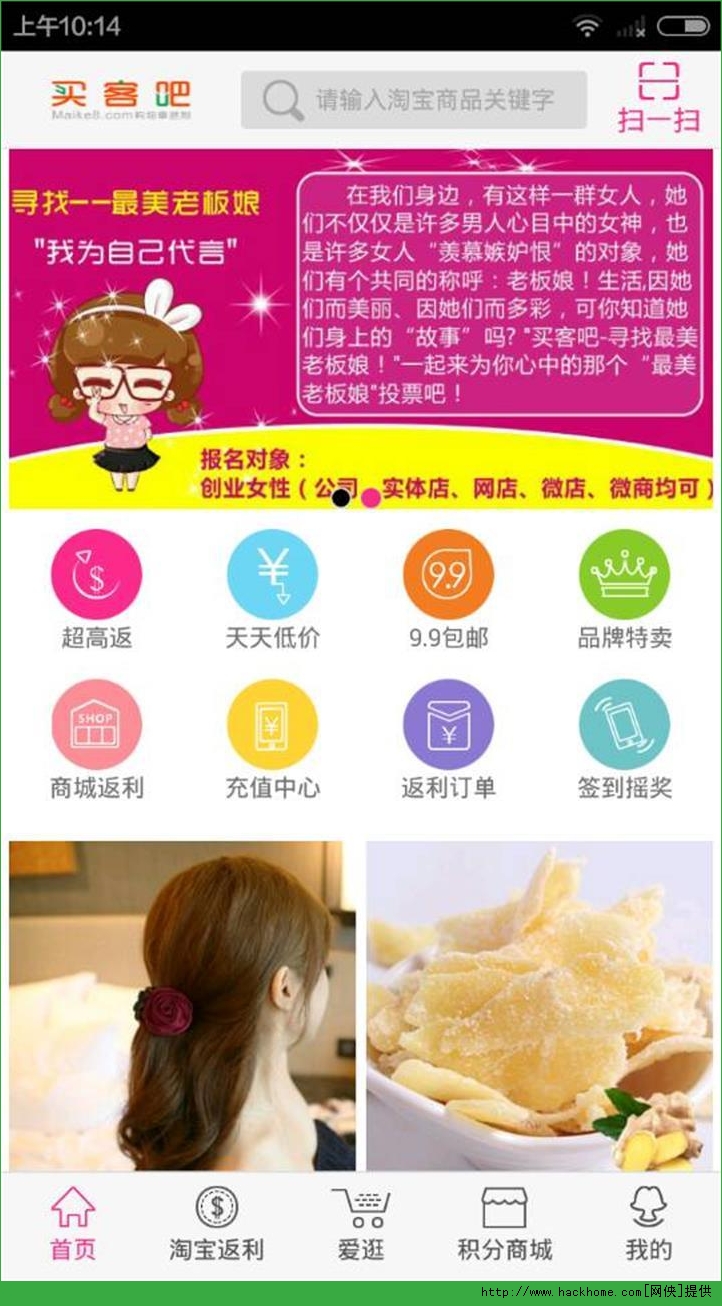This screenshot has height=1306, width=722.
Task: Switch to the 淘宝返利 tab
Action: [216, 1224]
